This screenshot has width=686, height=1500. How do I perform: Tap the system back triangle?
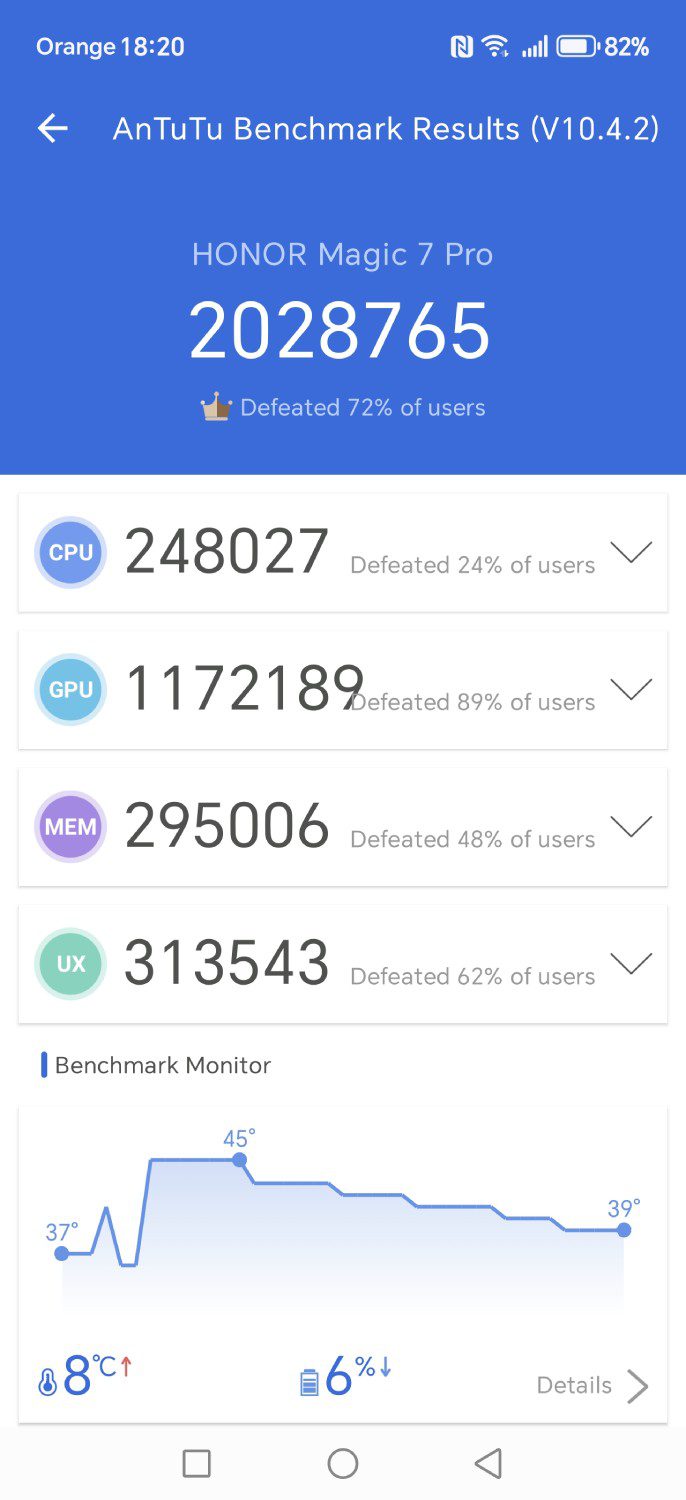coord(488,1464)
